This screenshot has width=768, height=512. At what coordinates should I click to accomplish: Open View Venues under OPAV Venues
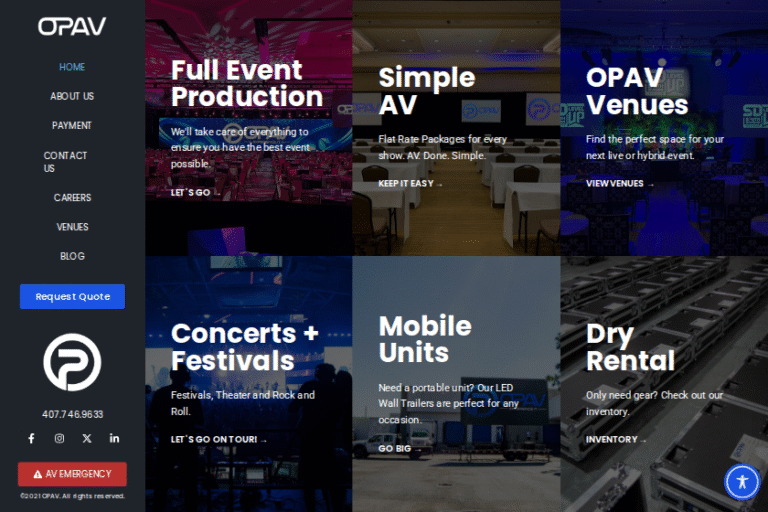coord(619,183)
